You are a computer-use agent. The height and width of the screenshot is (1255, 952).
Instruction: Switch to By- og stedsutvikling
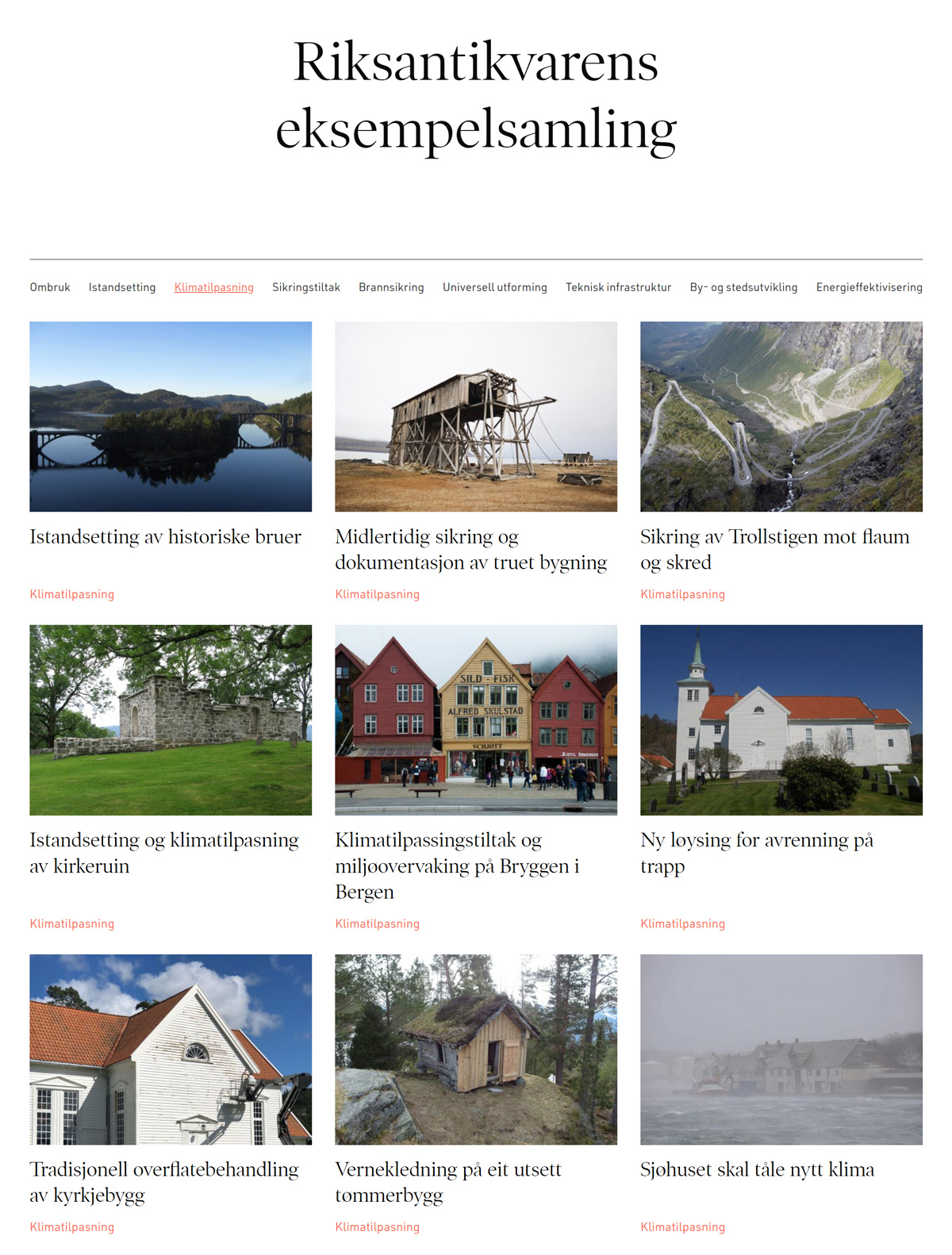[743, 287]
